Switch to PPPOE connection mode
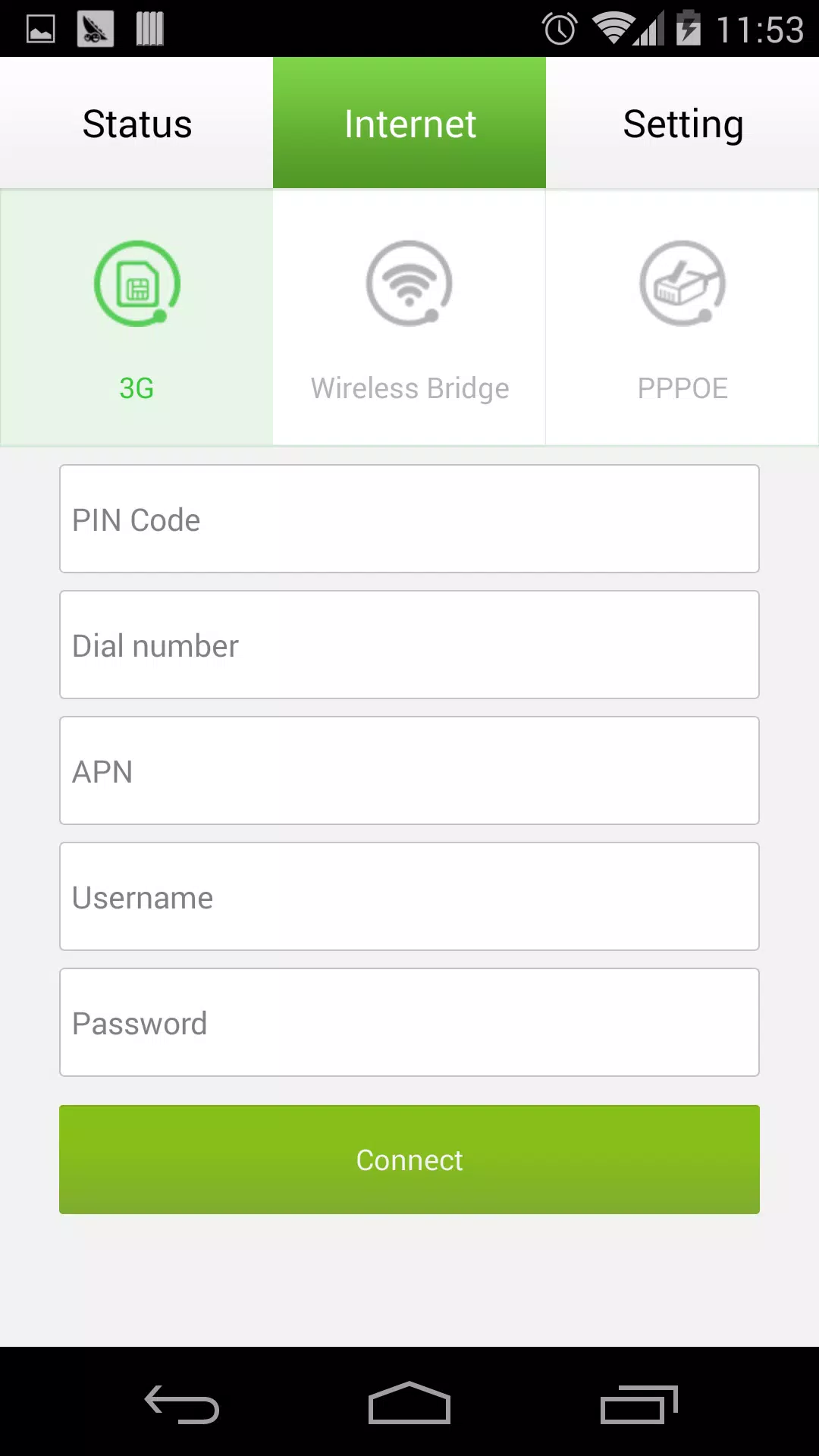The image size is (819, 1456). [682, 317]
